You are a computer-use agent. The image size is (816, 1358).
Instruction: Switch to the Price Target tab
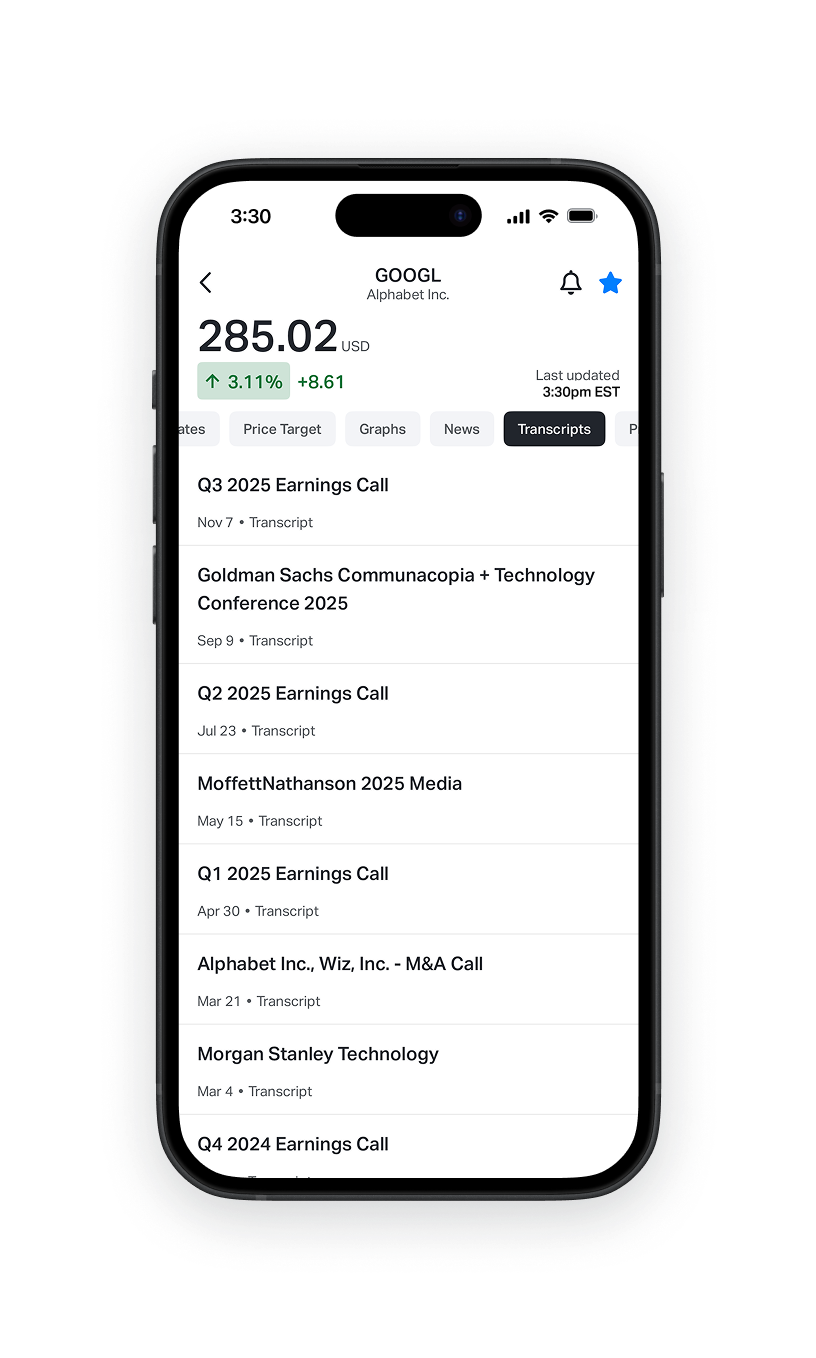282,429
